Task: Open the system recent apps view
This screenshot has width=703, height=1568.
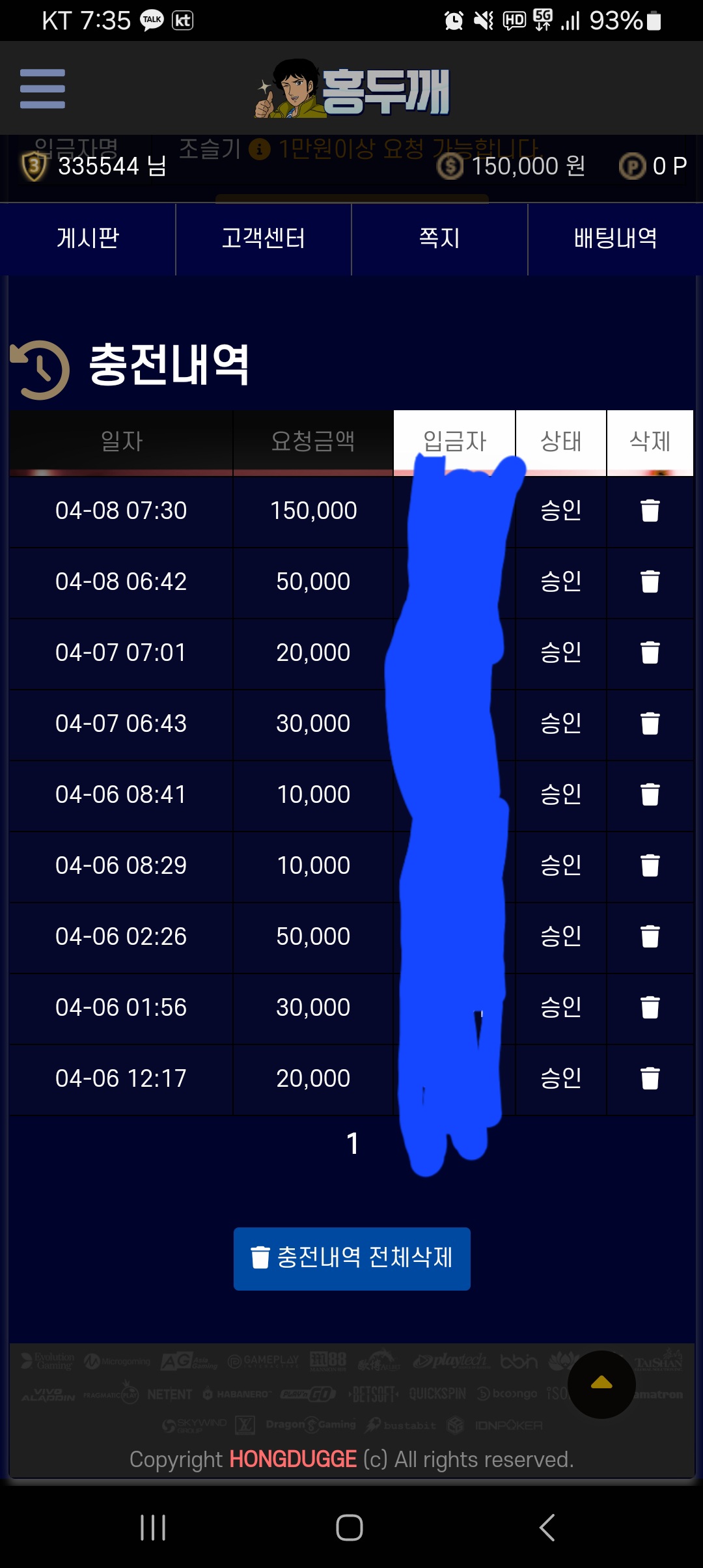Action: 153,1528
